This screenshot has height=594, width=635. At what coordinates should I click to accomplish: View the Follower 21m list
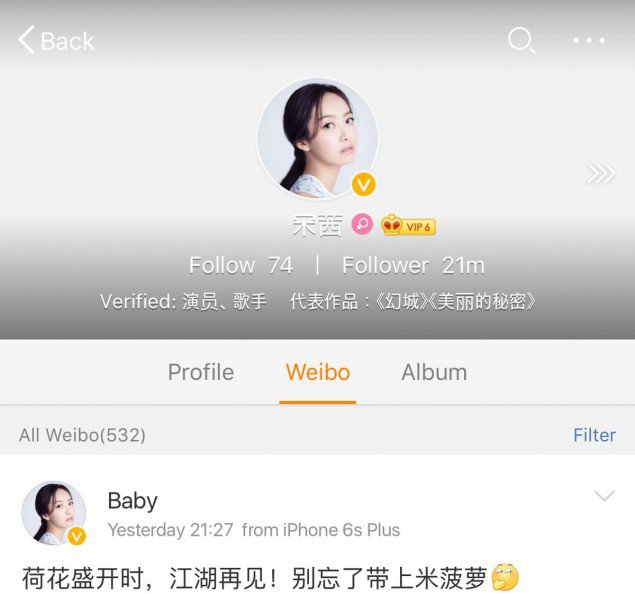(x=413, y=265)
